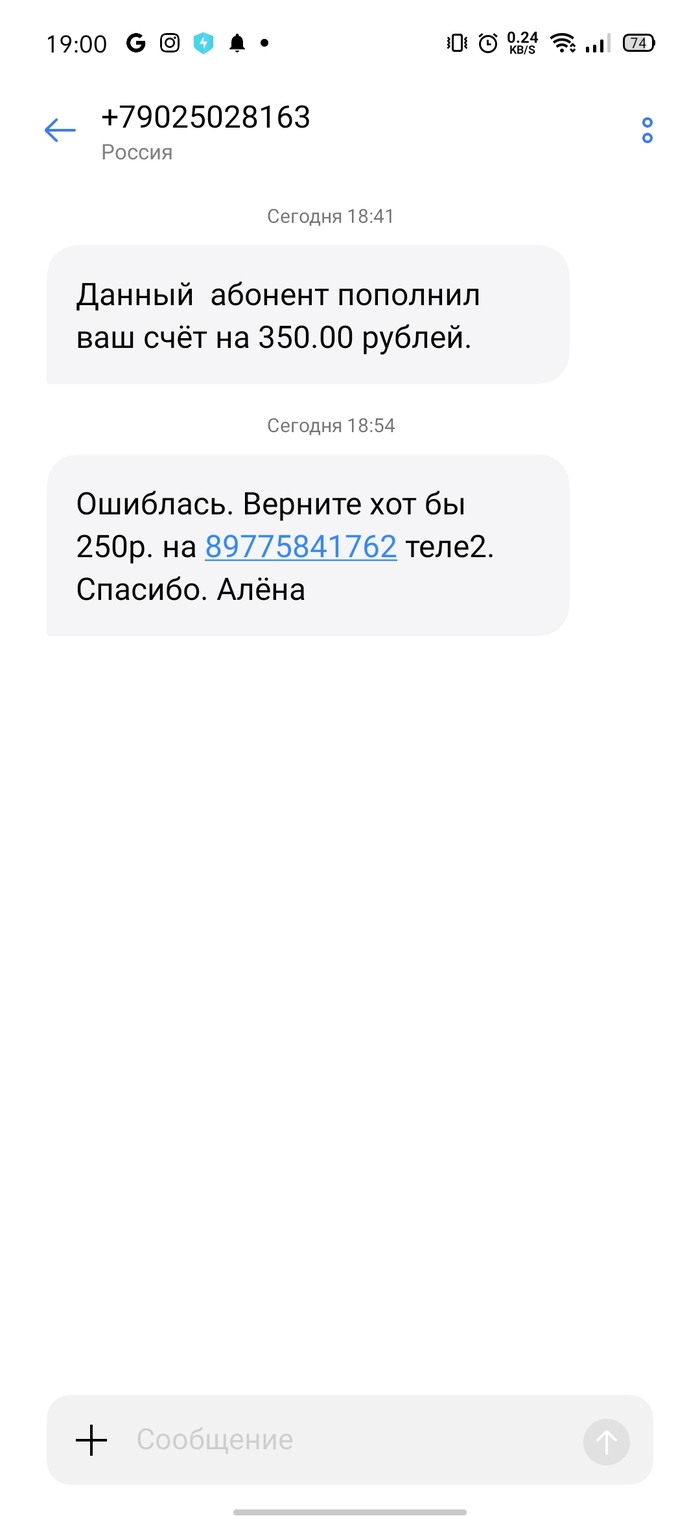The width and height of the screenshot is (700, 1516).
Task: Open the plus attachment button
Action: click(91, 1440)
